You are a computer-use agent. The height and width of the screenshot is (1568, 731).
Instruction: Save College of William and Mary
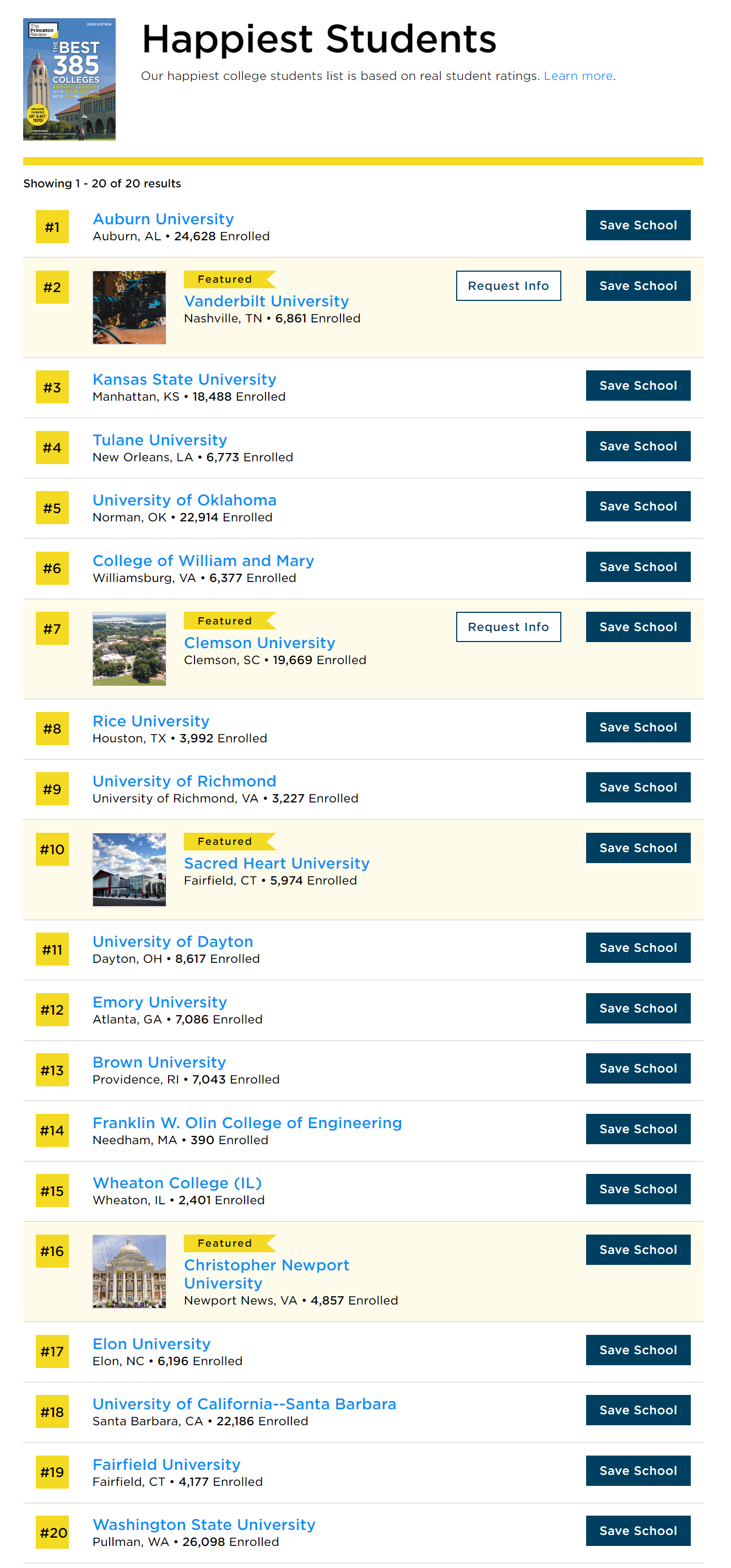[637, 567]
